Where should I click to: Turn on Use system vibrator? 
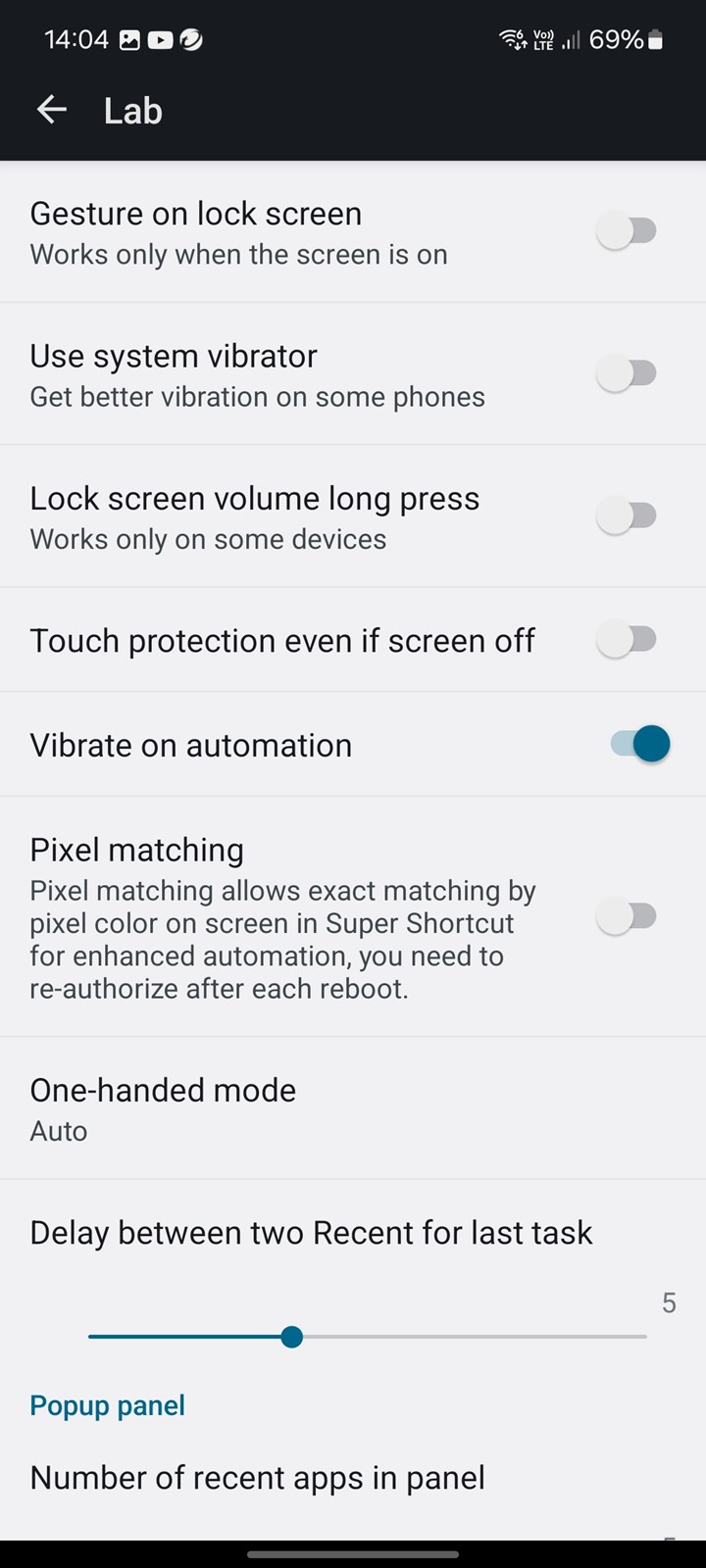(627, 373)
